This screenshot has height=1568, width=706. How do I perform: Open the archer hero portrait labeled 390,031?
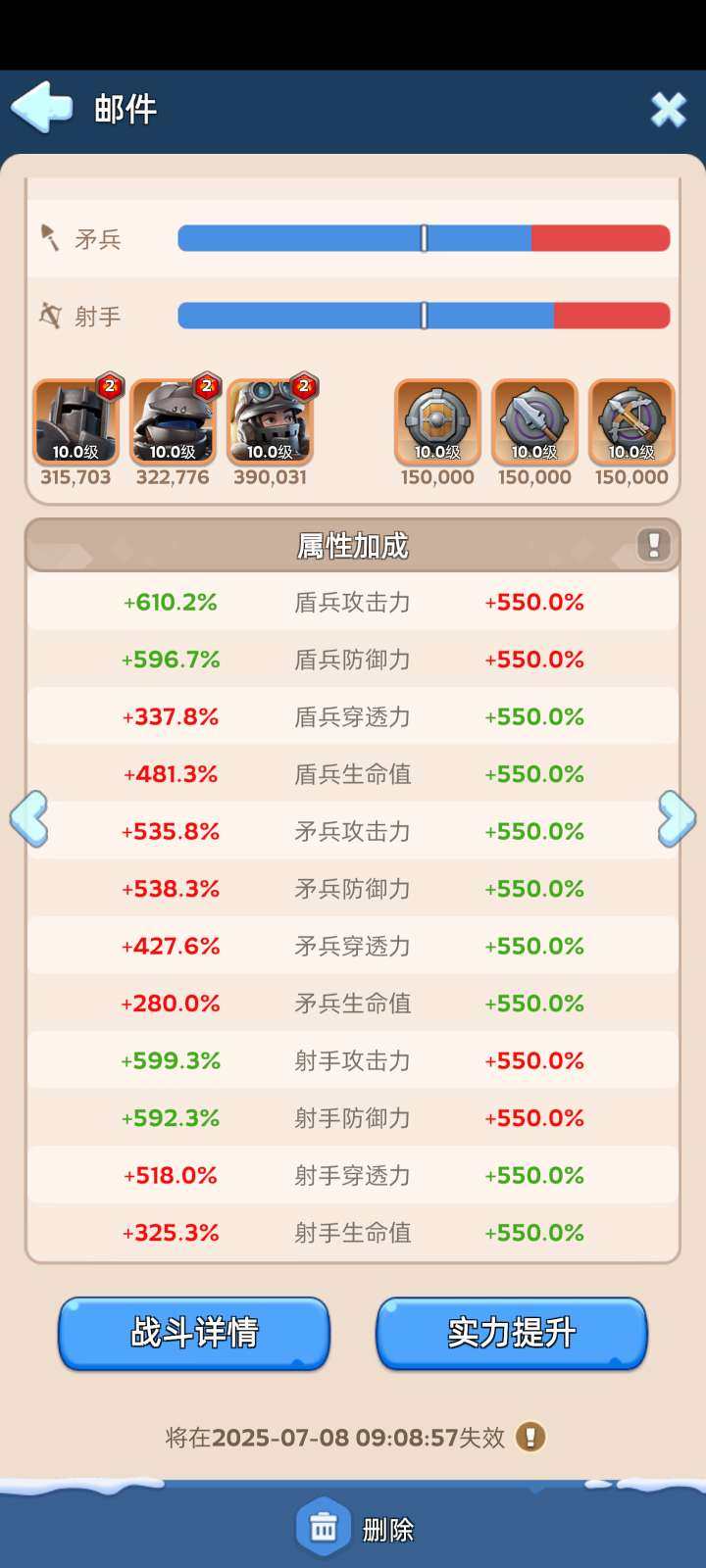click(270, 421)
